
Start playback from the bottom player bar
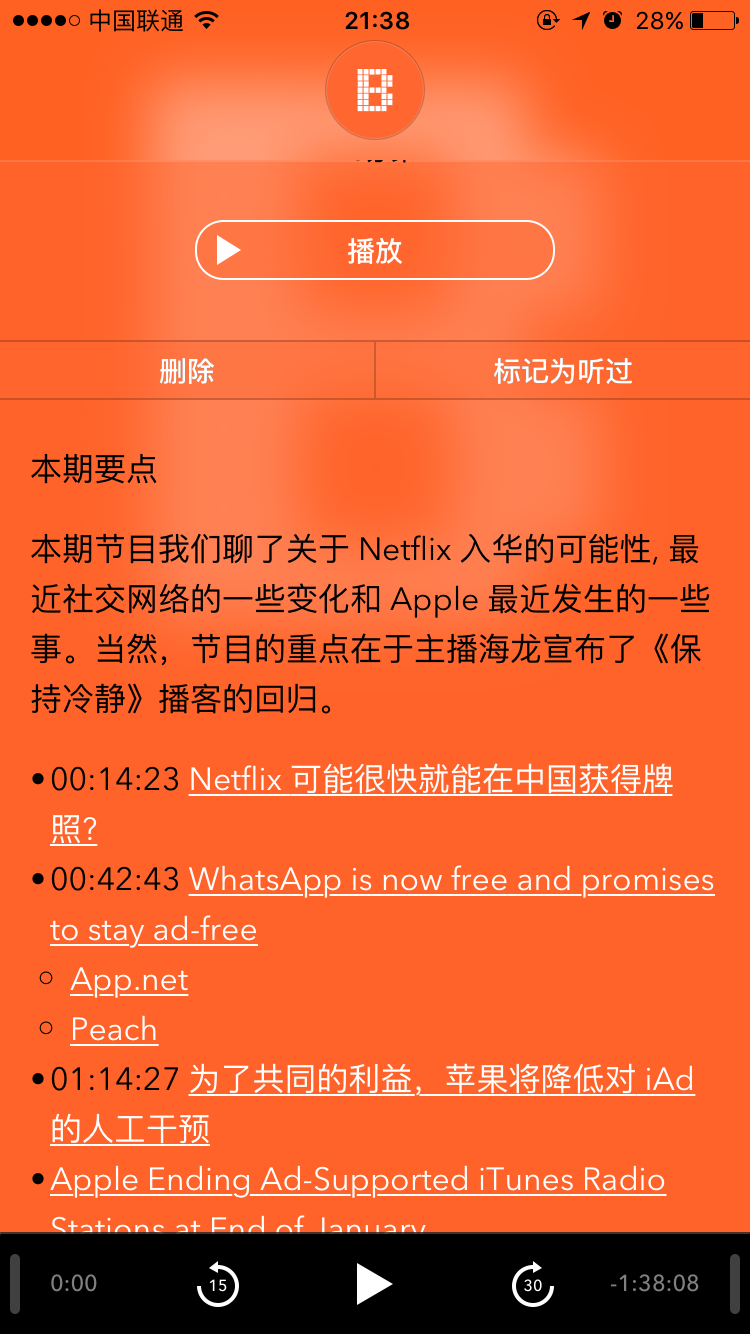click(x=374, y=1284)
